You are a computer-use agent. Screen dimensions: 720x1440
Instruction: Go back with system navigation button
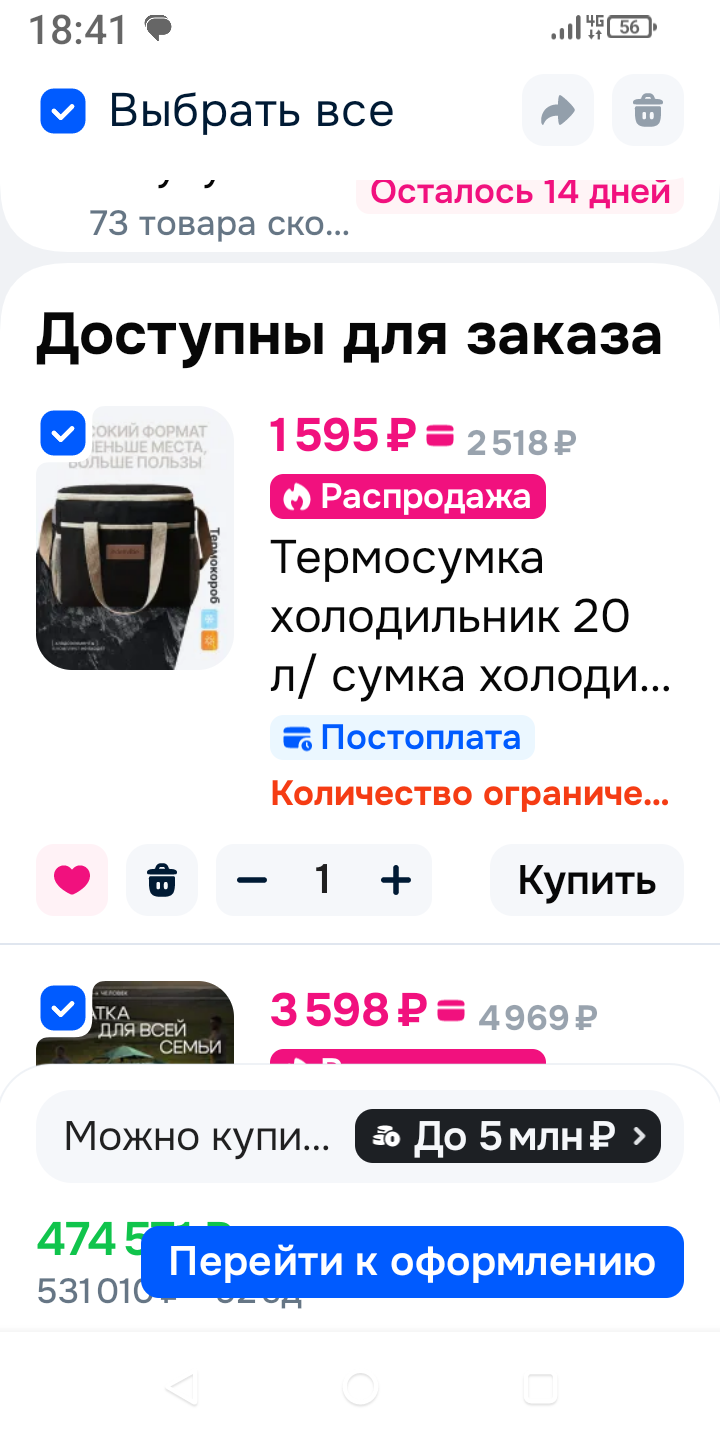click(x=181, y=1389)
